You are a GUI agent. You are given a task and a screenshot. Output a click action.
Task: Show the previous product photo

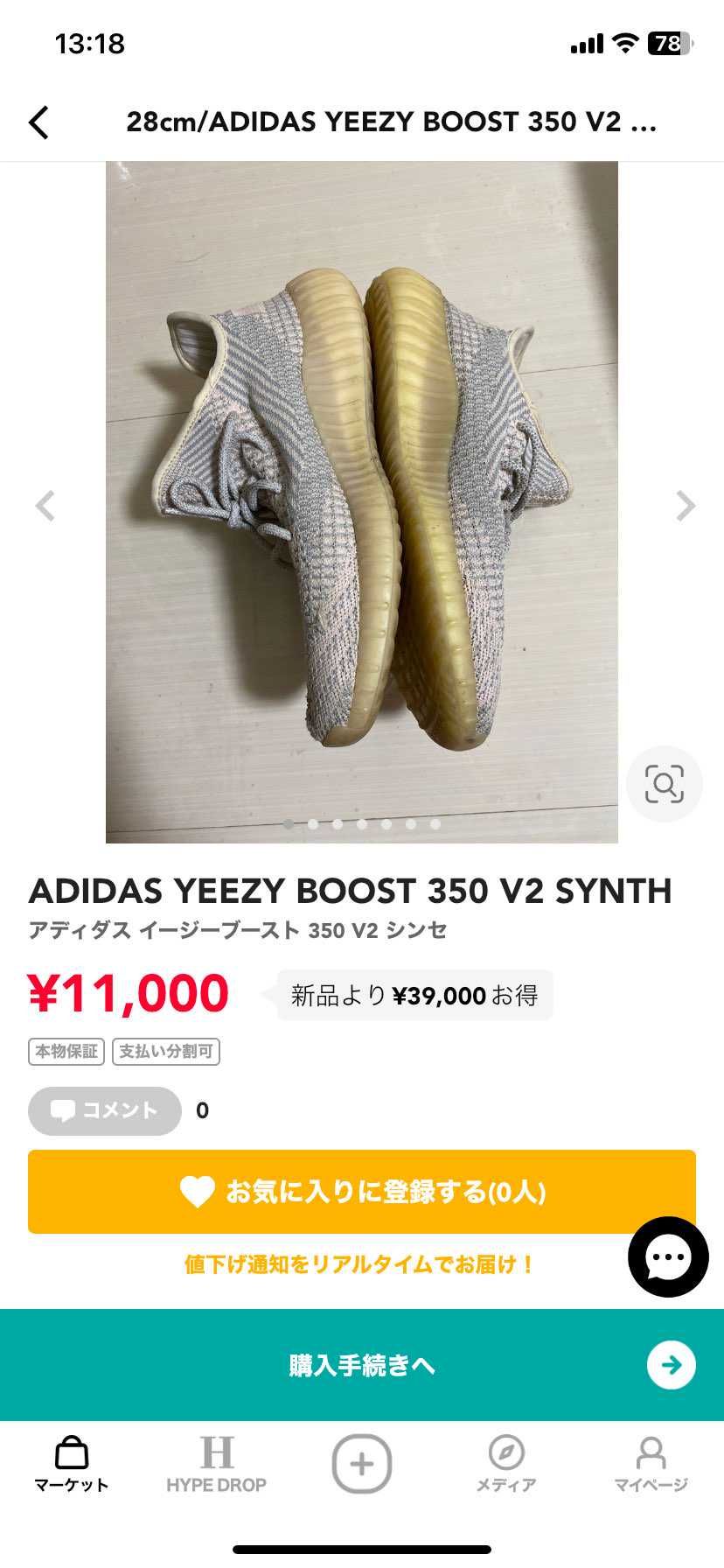click(45, 506)
